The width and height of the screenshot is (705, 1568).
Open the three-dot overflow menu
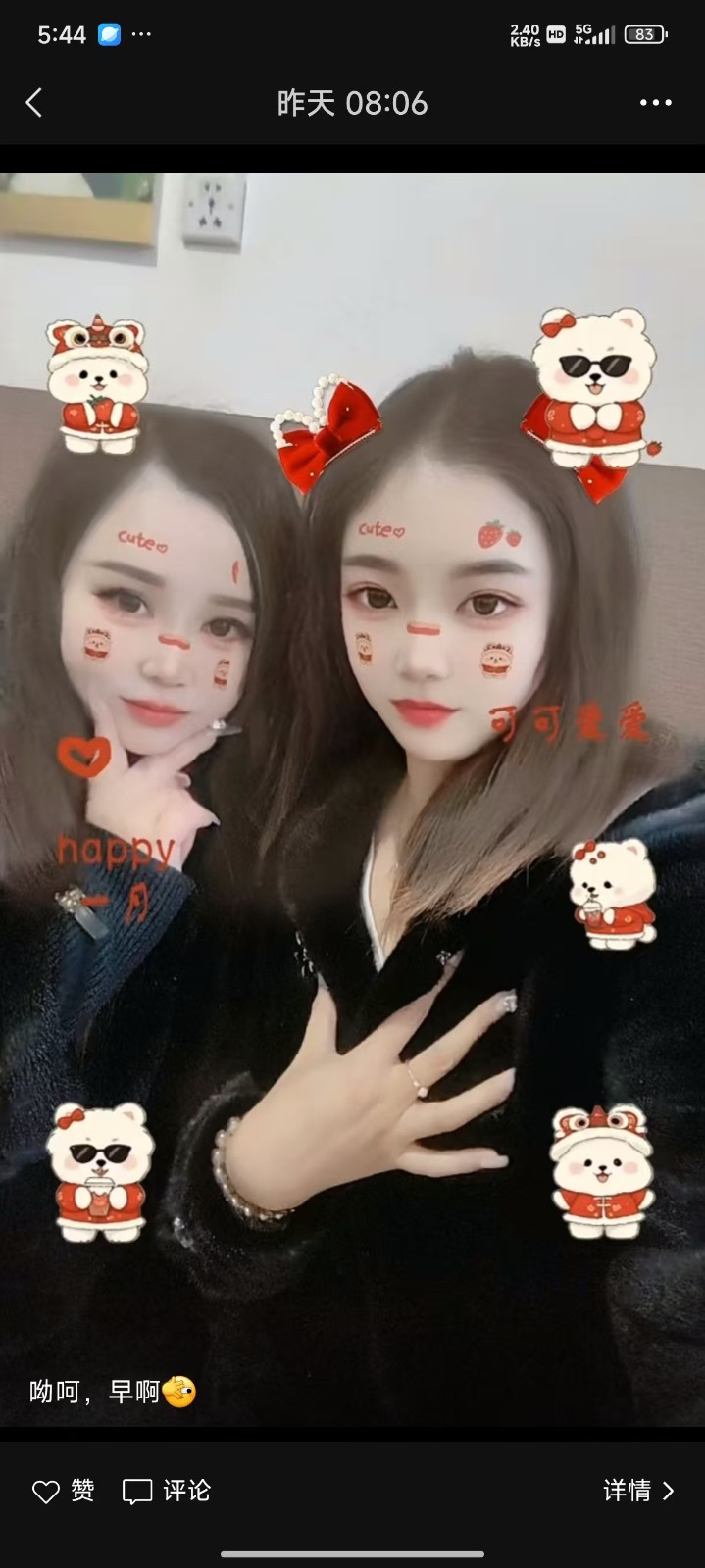[x=655, y=103]
